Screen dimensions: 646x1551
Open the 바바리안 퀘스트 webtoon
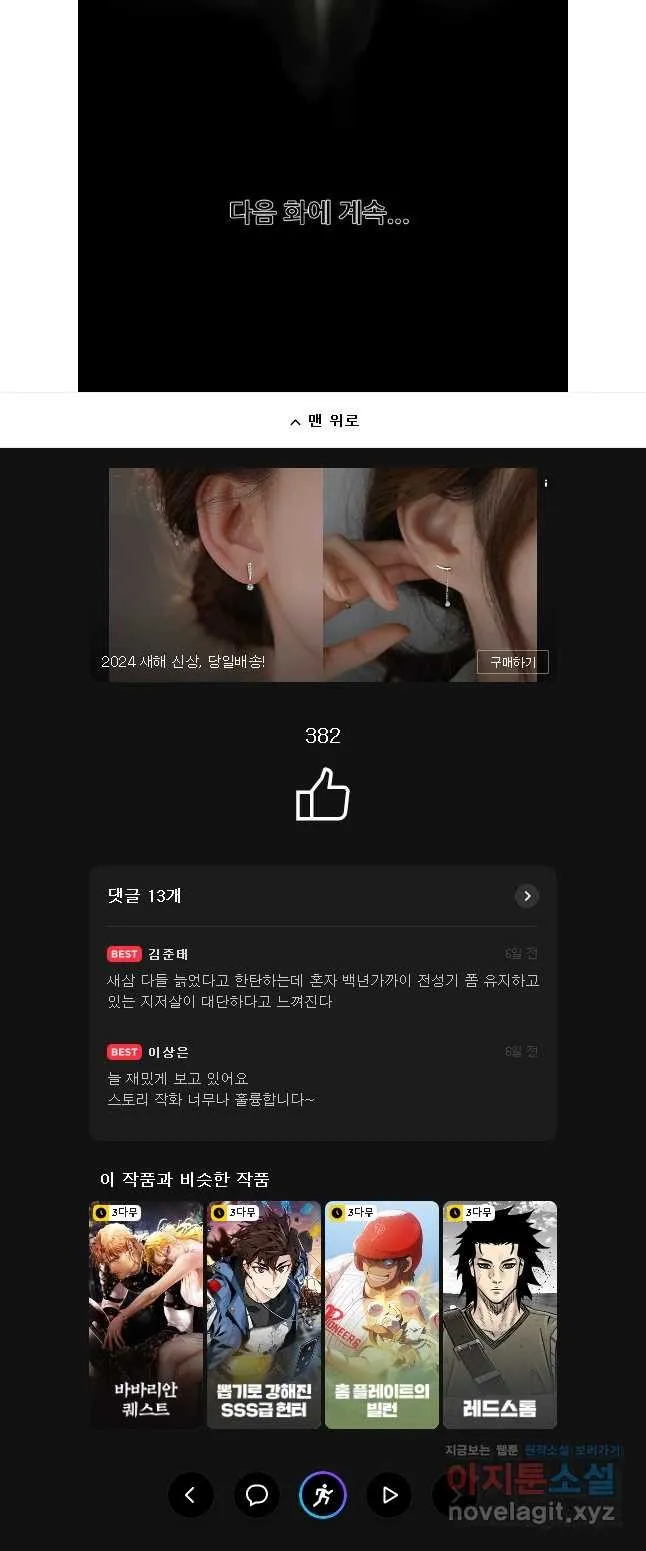[146, 1314]
